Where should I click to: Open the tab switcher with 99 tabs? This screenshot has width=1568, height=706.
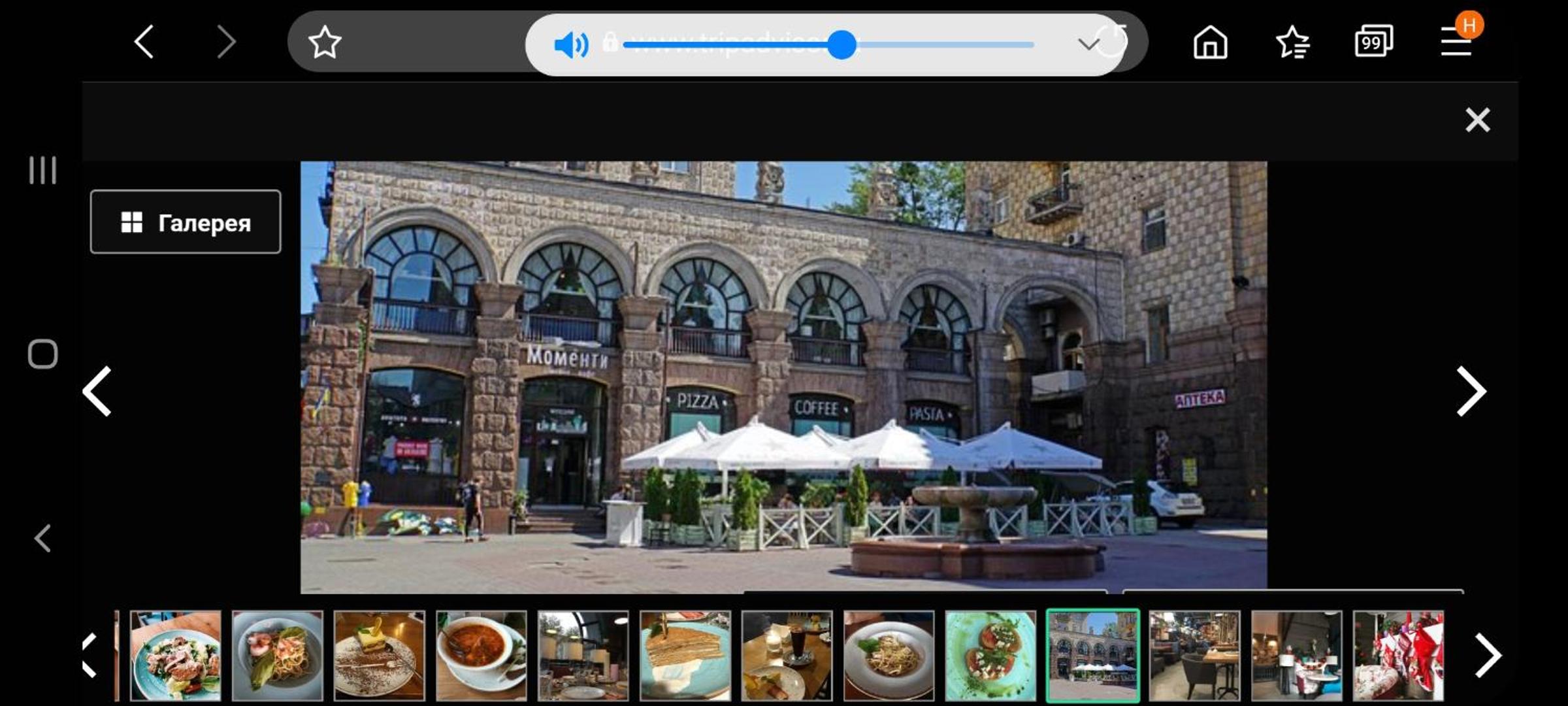pyautogui.click(x=1373, y=42)
